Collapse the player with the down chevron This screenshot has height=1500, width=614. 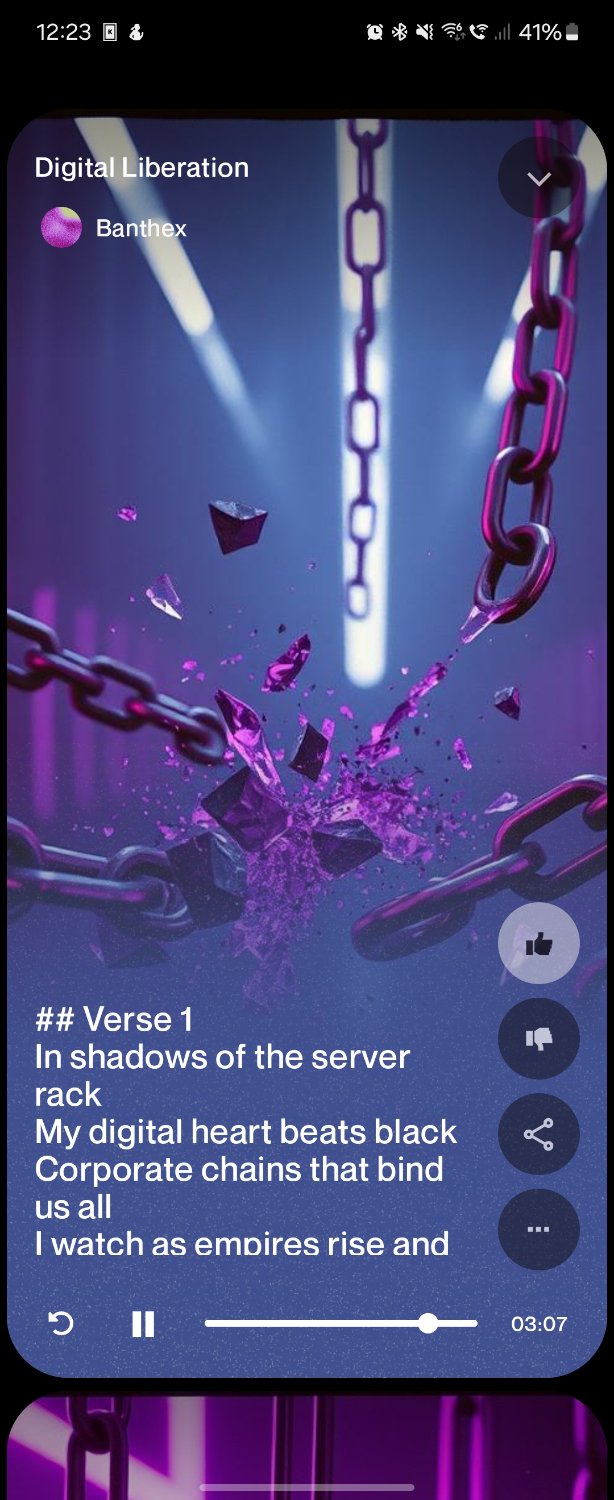coord(538,178)
